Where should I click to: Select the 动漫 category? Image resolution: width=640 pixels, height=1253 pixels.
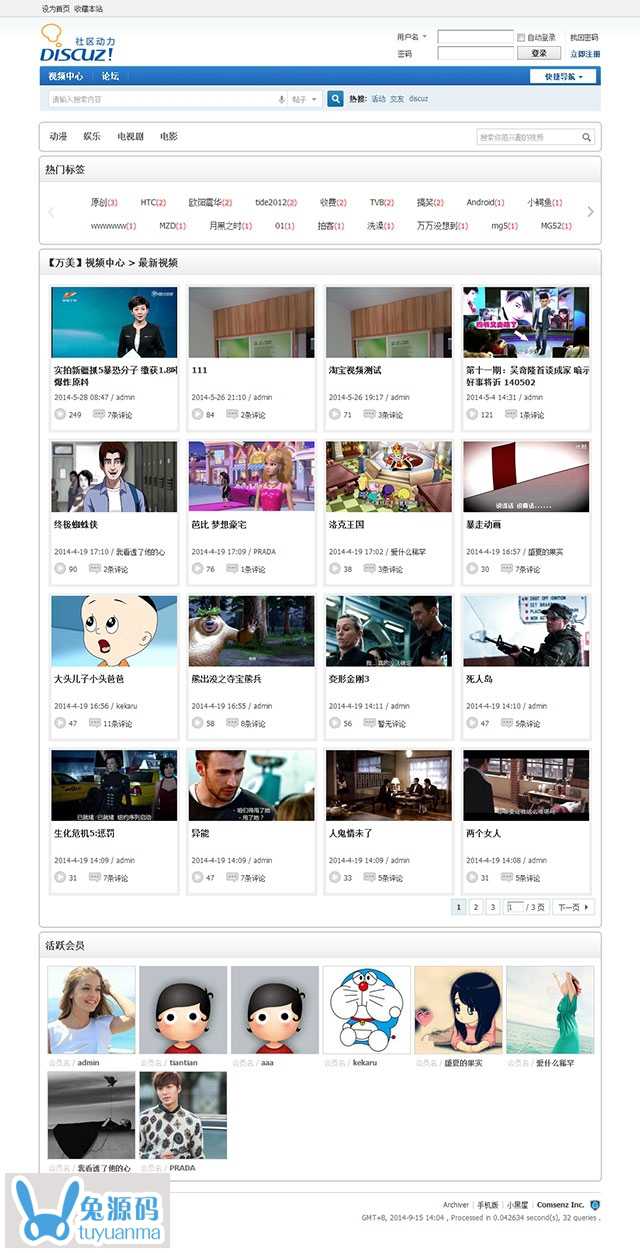(58, 136)
